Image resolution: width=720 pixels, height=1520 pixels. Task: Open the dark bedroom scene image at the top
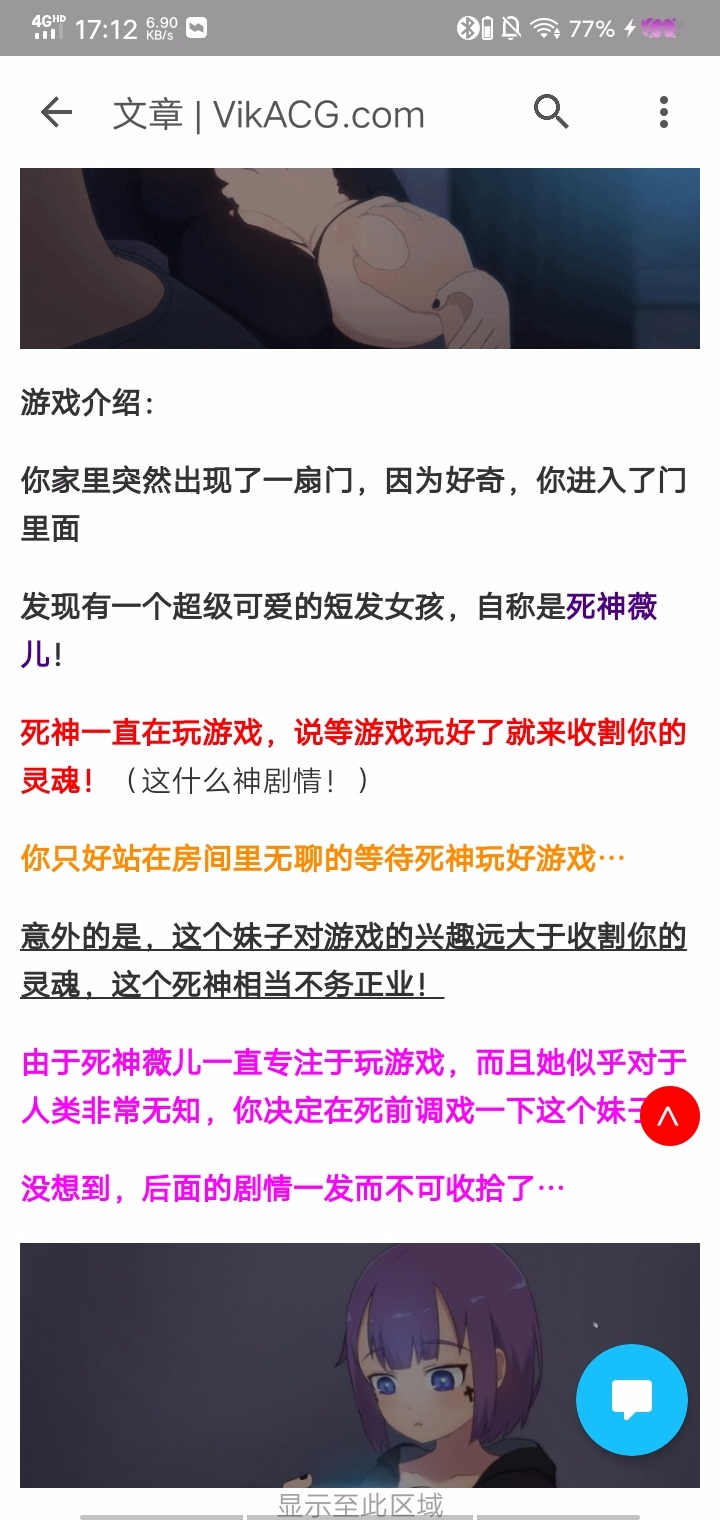(x=360, y=255)
